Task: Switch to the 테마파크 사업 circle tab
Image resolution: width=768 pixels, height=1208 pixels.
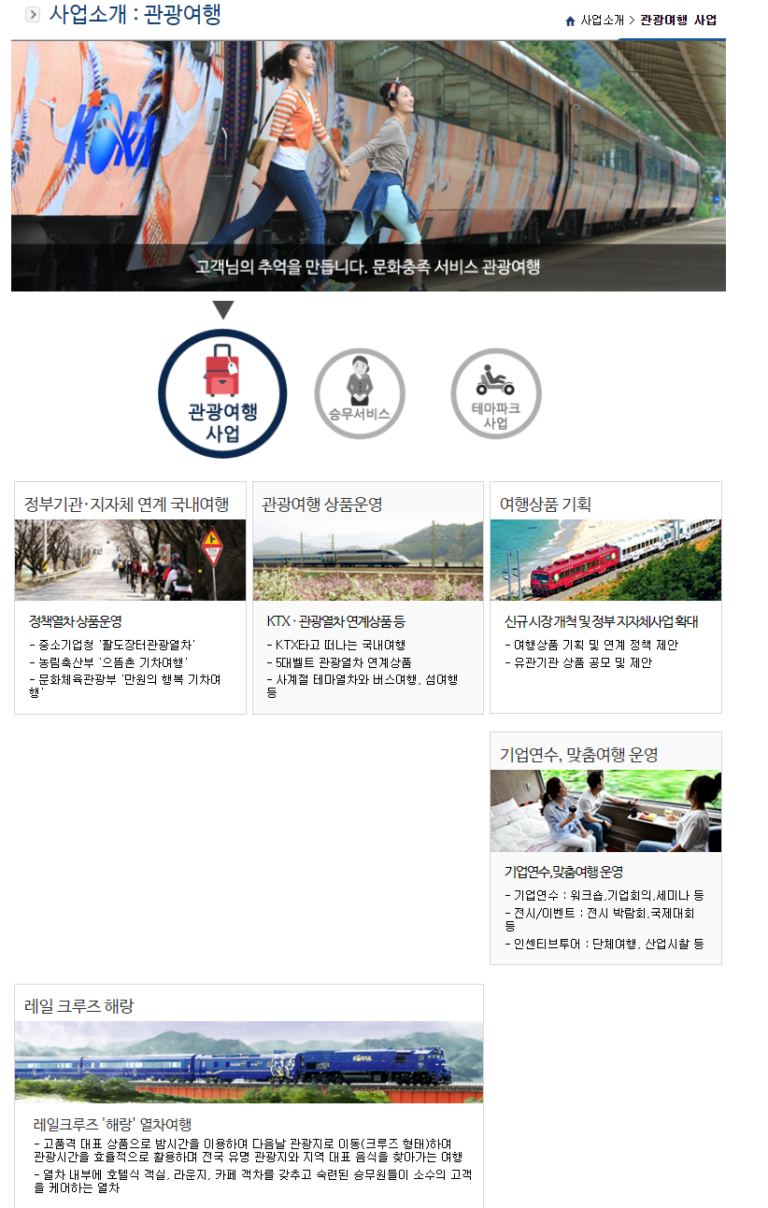Action: pyautogui.click(x=495, y=393)
